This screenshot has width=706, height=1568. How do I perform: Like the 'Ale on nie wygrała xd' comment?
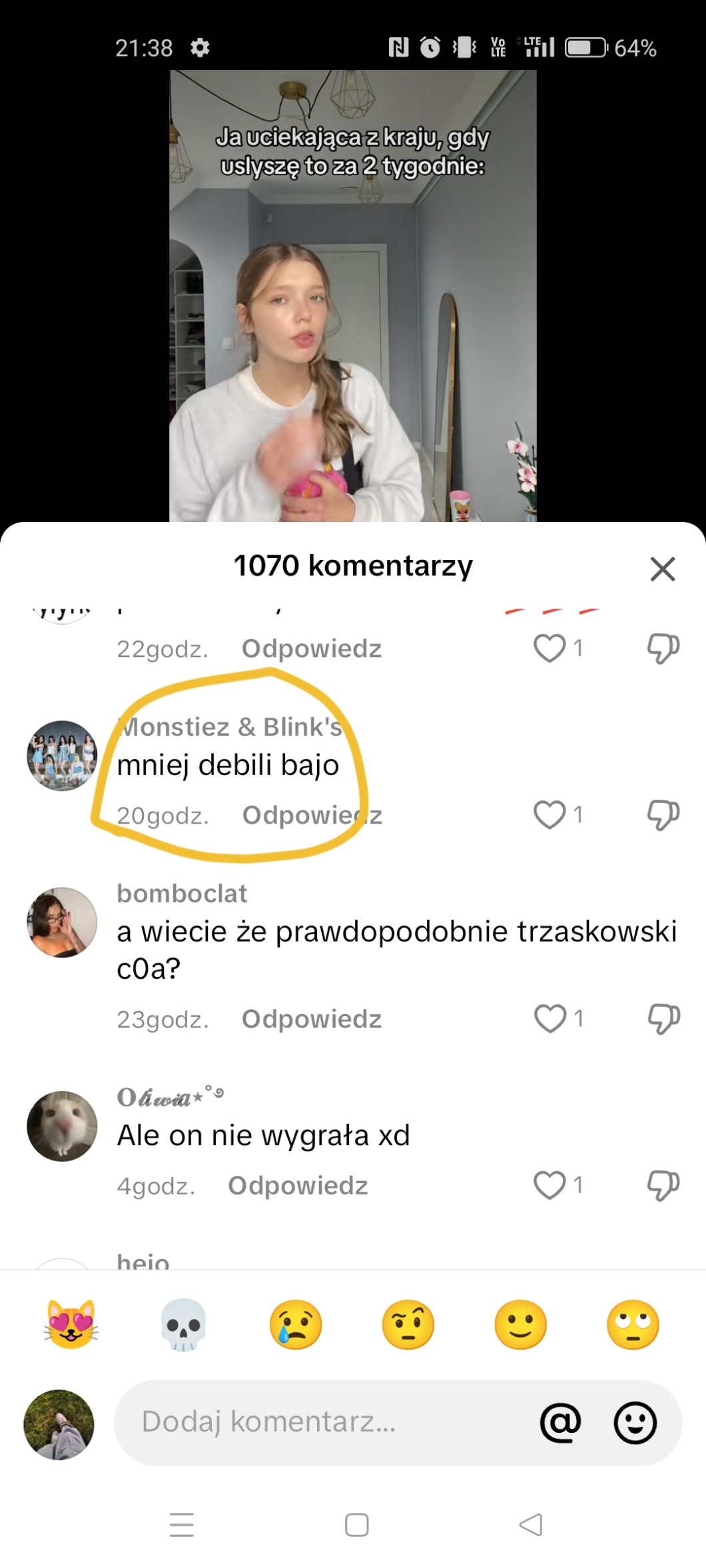(x=549, y=1184)
